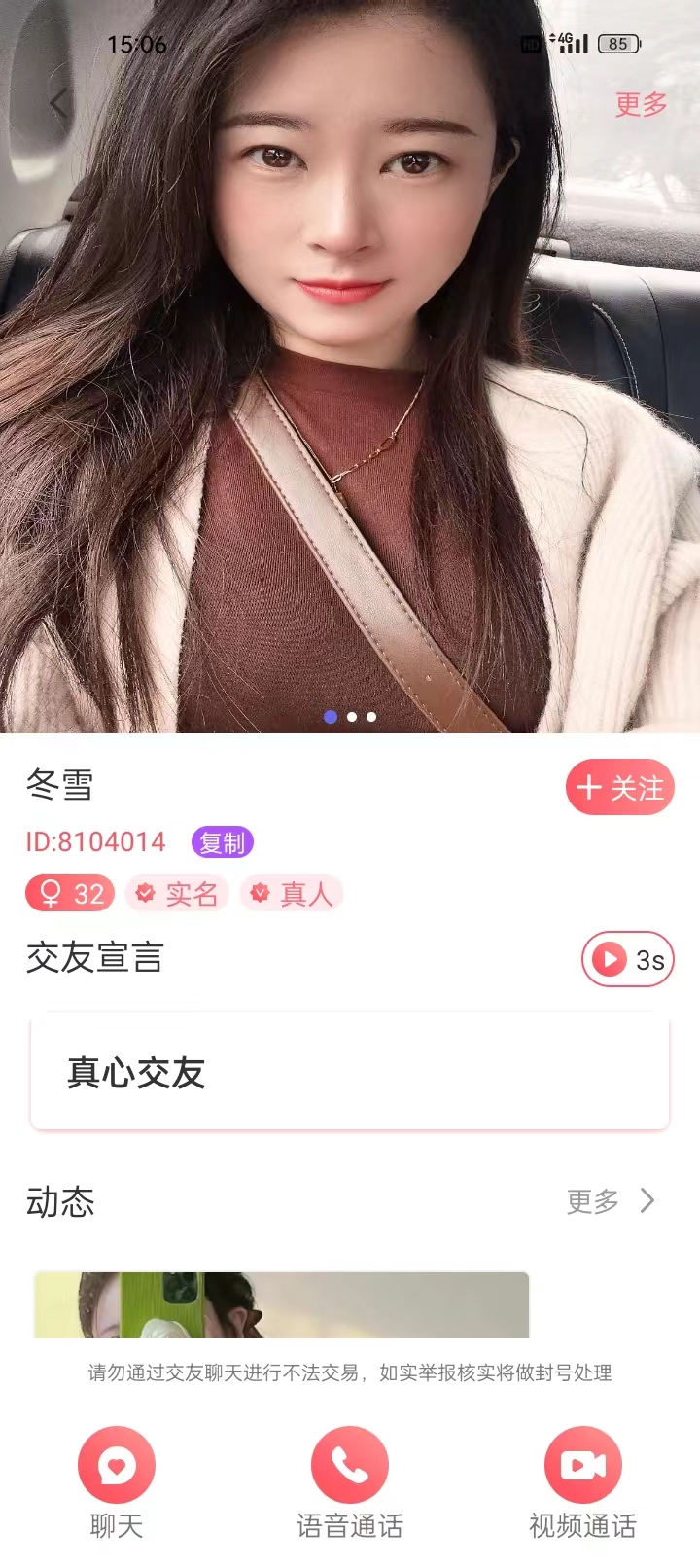
Task: Follow 冬雪 with the 关注 button
Action: click(x=619, y=787)
